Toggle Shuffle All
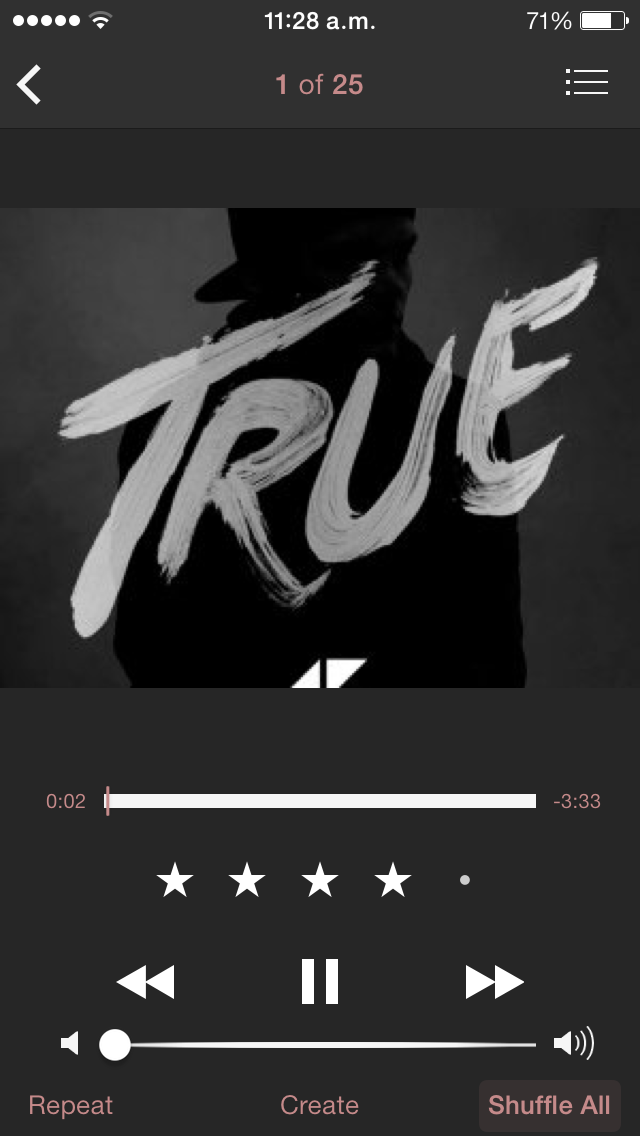 coord(549,1105)
